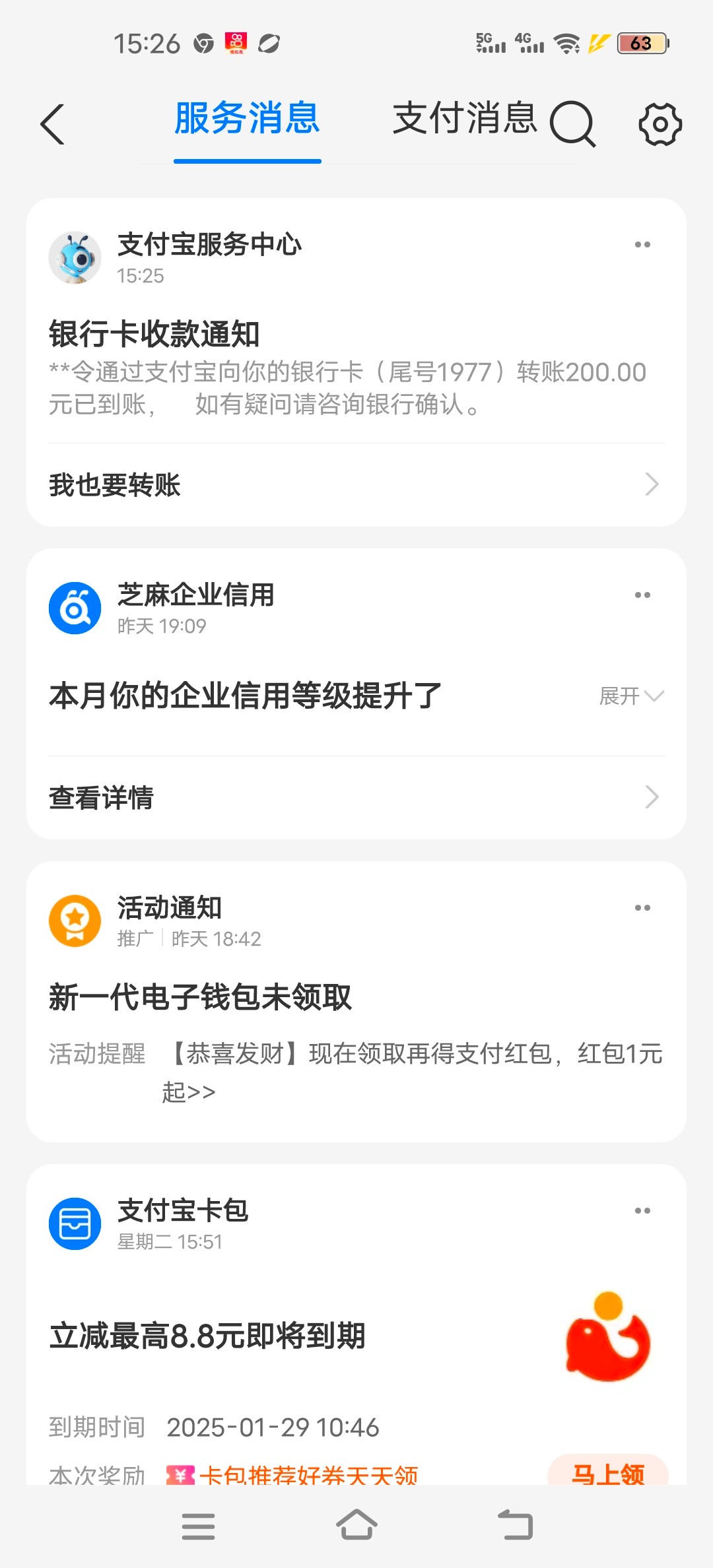Open the search magnifier icon

pyautogui.click(x=572, y=123)
